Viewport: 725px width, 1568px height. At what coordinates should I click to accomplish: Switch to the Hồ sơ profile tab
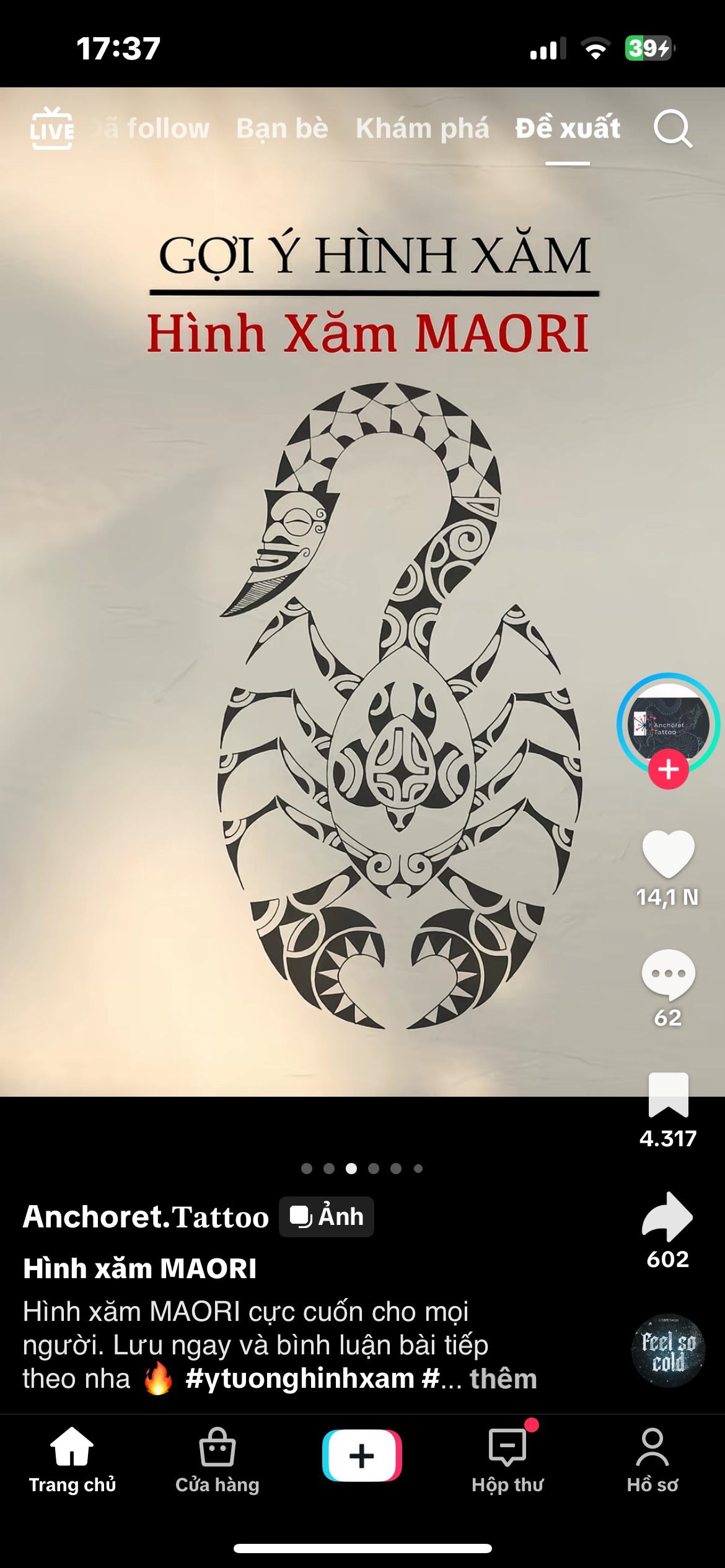pos(652,1460)
